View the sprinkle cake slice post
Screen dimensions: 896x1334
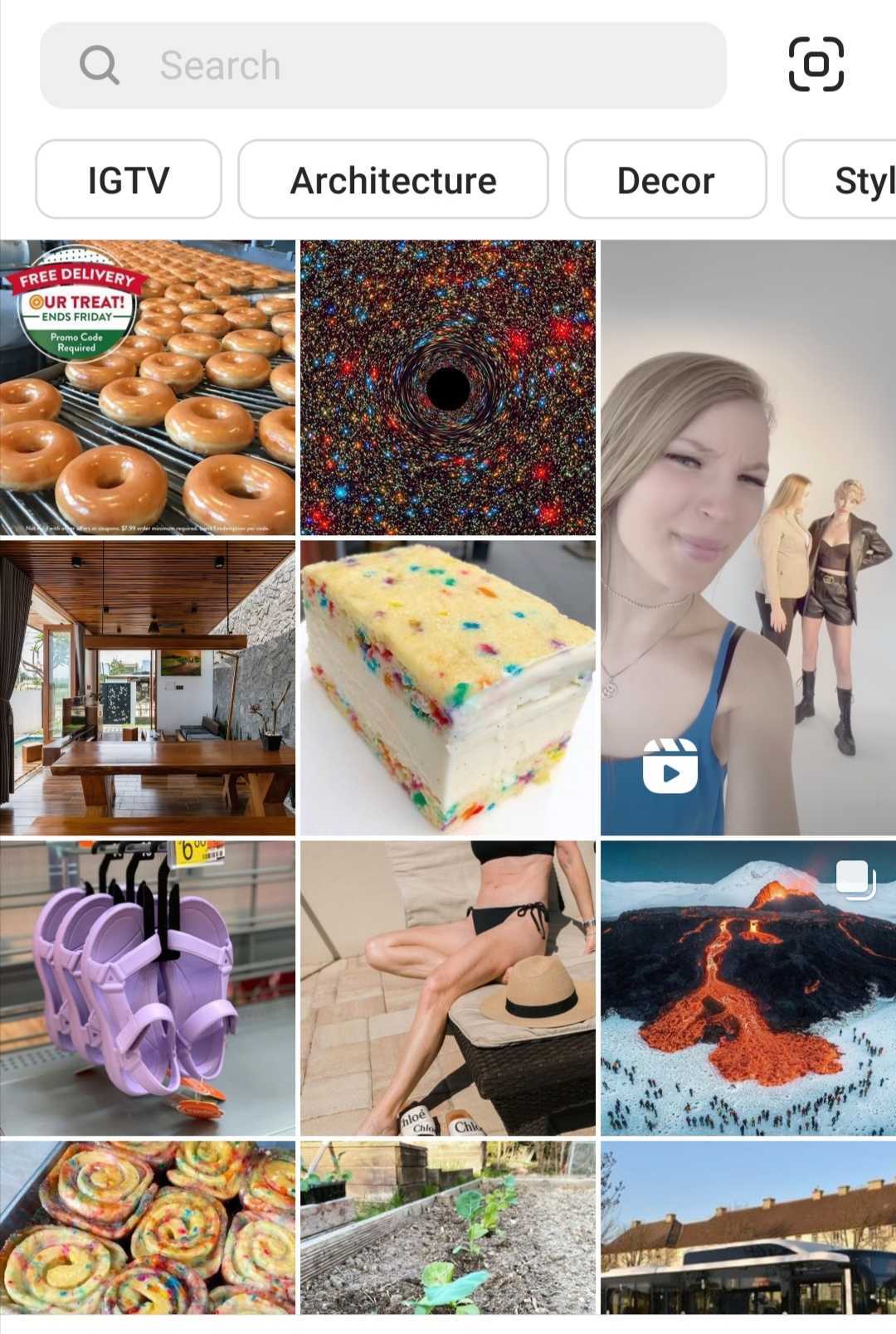click(x=448, y=688)
